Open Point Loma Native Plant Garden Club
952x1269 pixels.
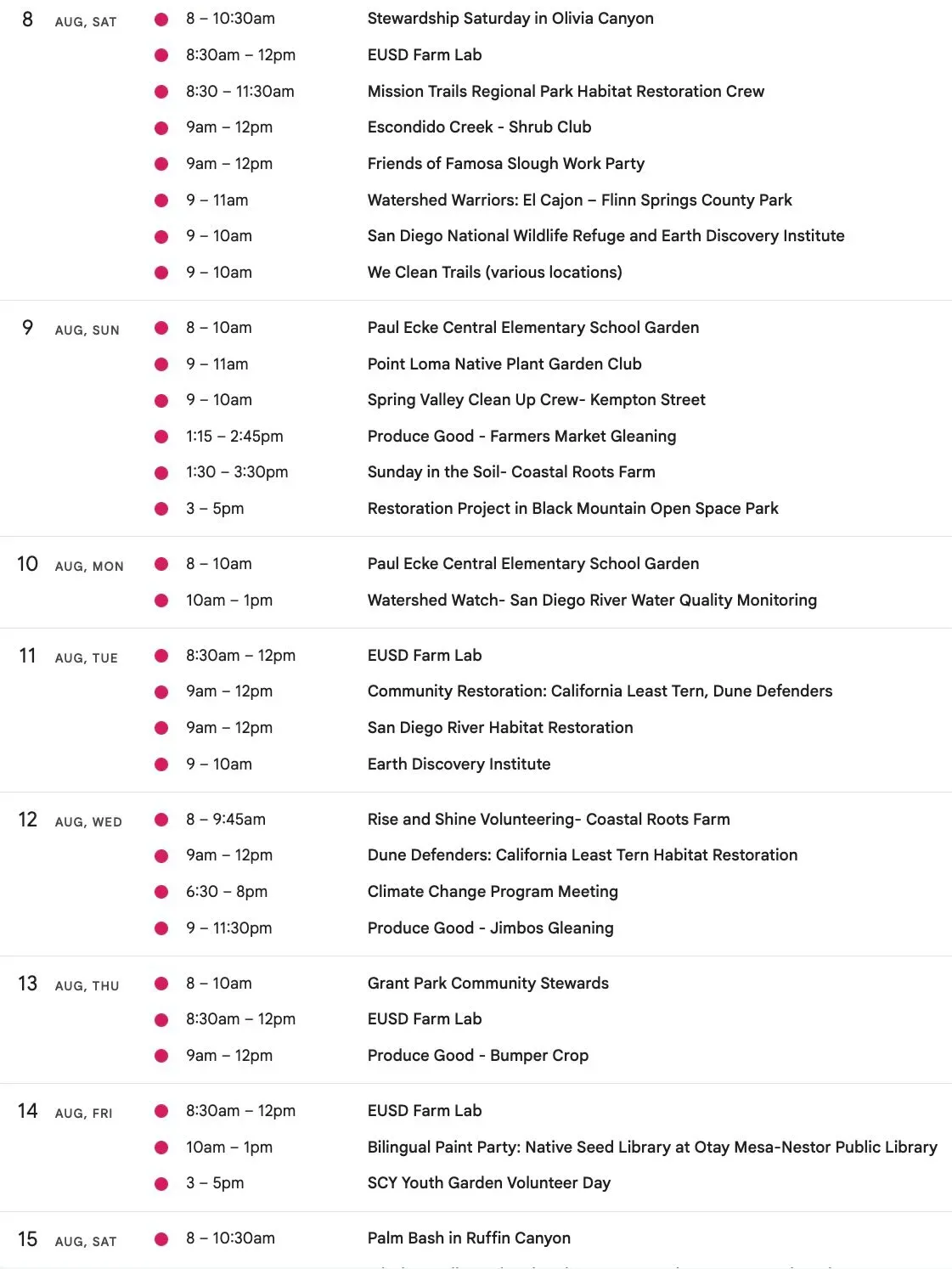(x=504, y=364)
